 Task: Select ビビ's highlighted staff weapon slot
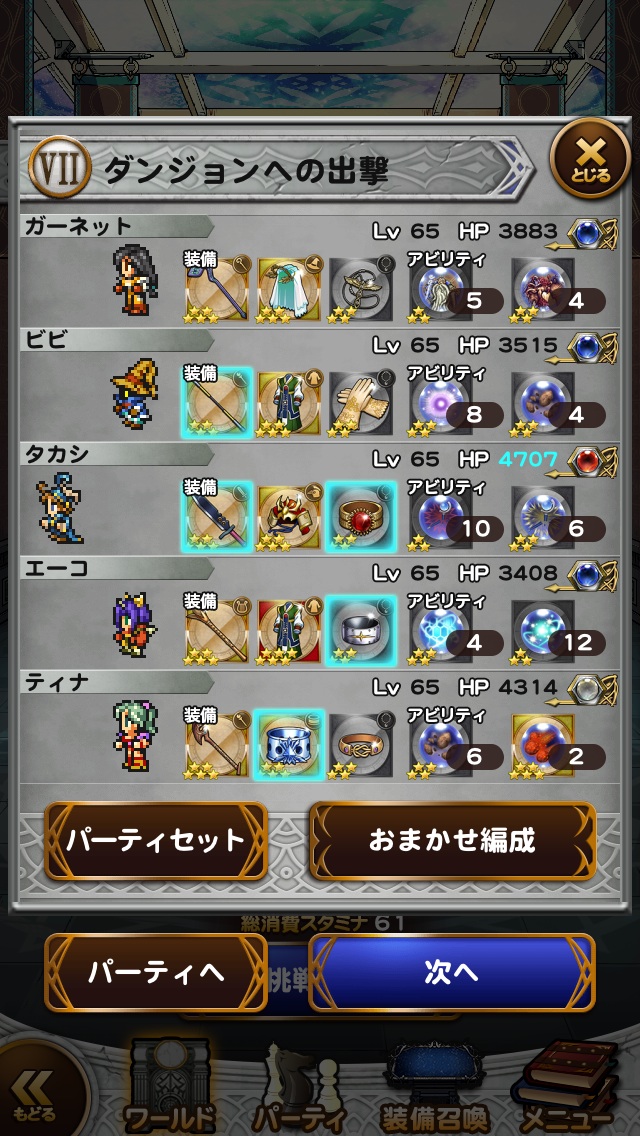[x=217, y=402]
